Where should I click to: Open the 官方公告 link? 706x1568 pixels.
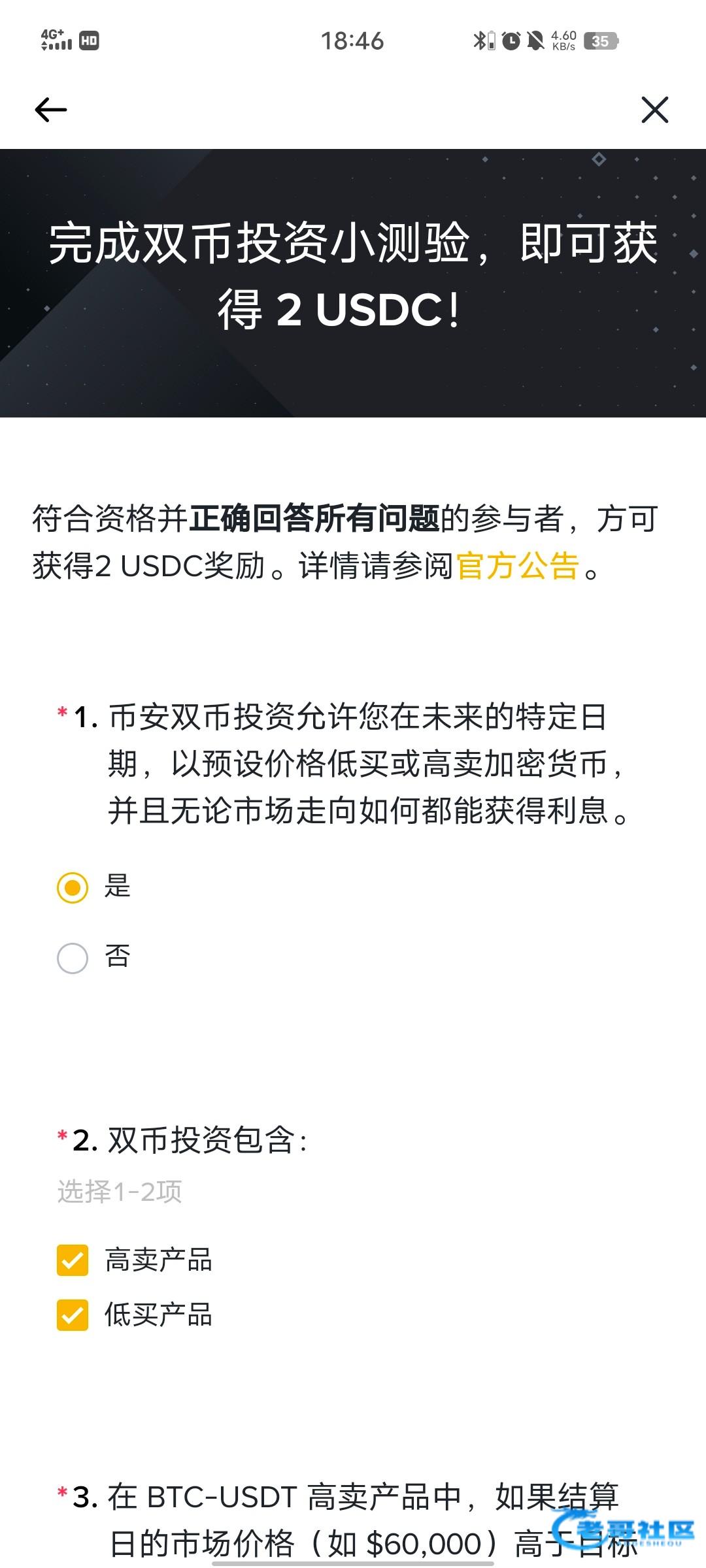[x=517, y=566]
